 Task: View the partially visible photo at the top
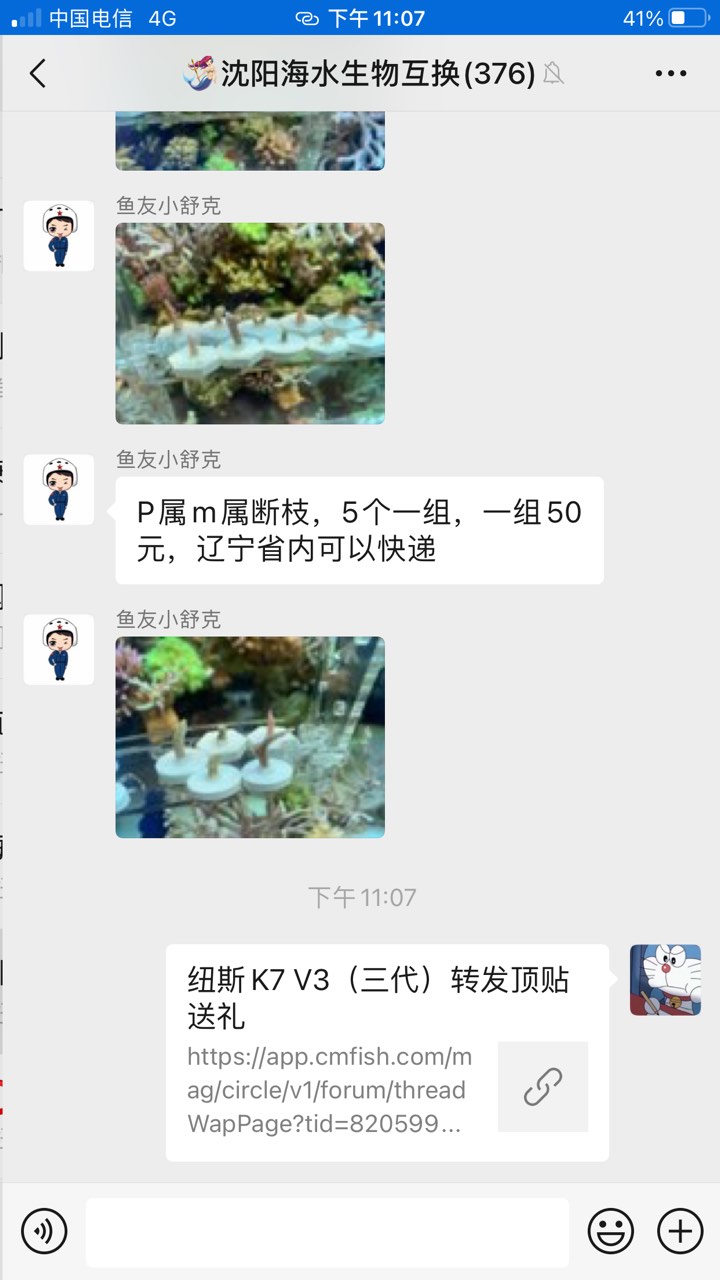pyautogui.click(x=250, y=142)
